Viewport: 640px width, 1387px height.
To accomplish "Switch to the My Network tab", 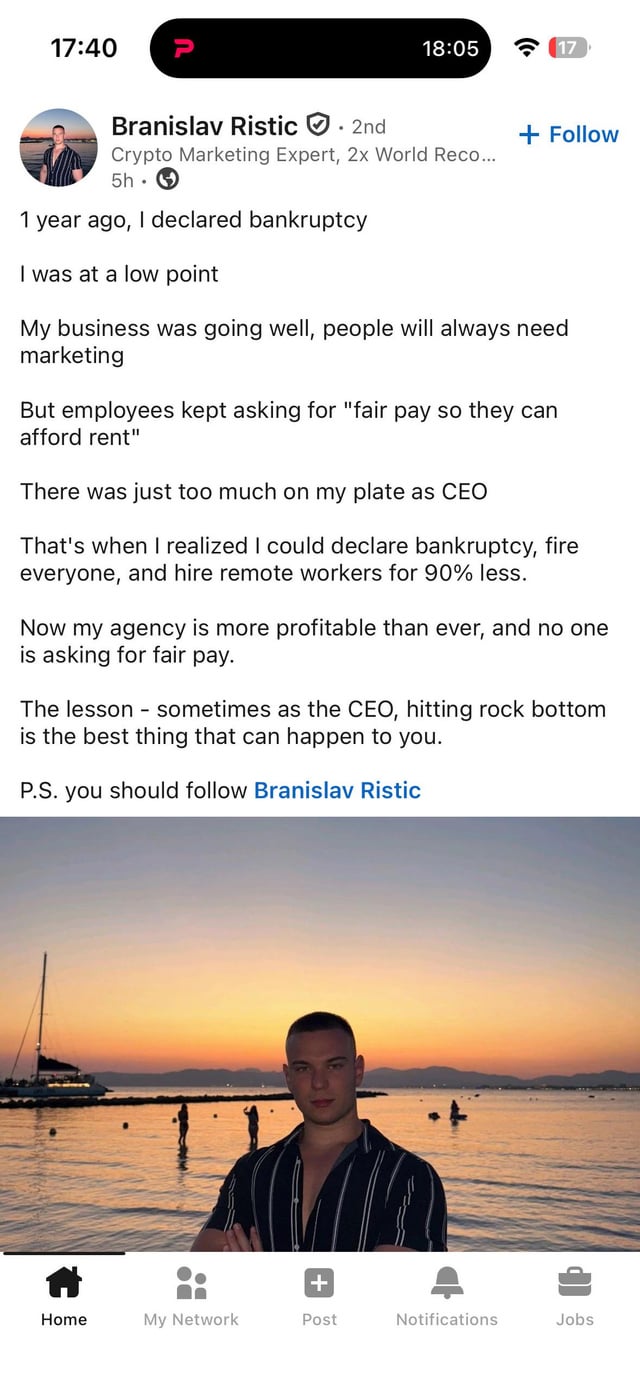I will click(191, 1295).
